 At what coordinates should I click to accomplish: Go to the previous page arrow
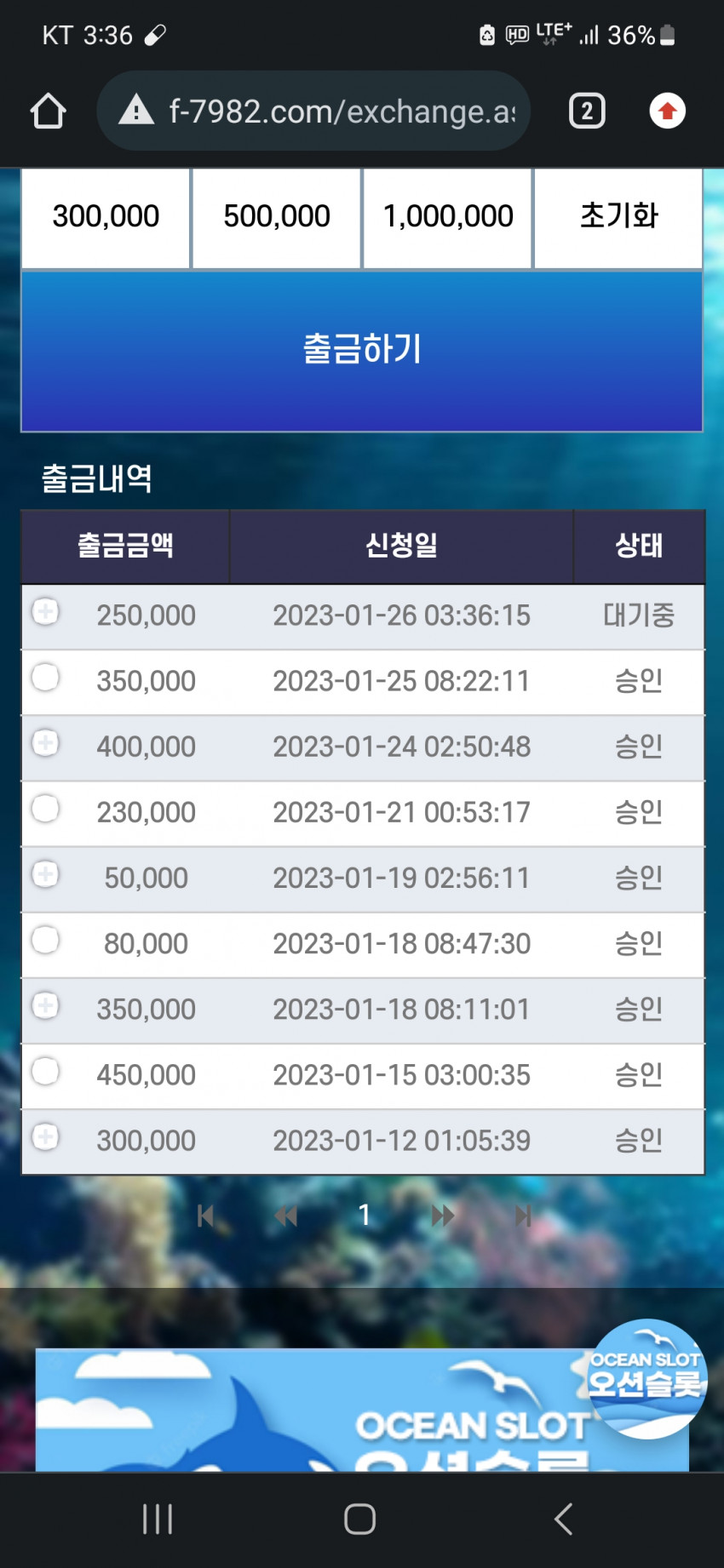[x=286, y=1216]
